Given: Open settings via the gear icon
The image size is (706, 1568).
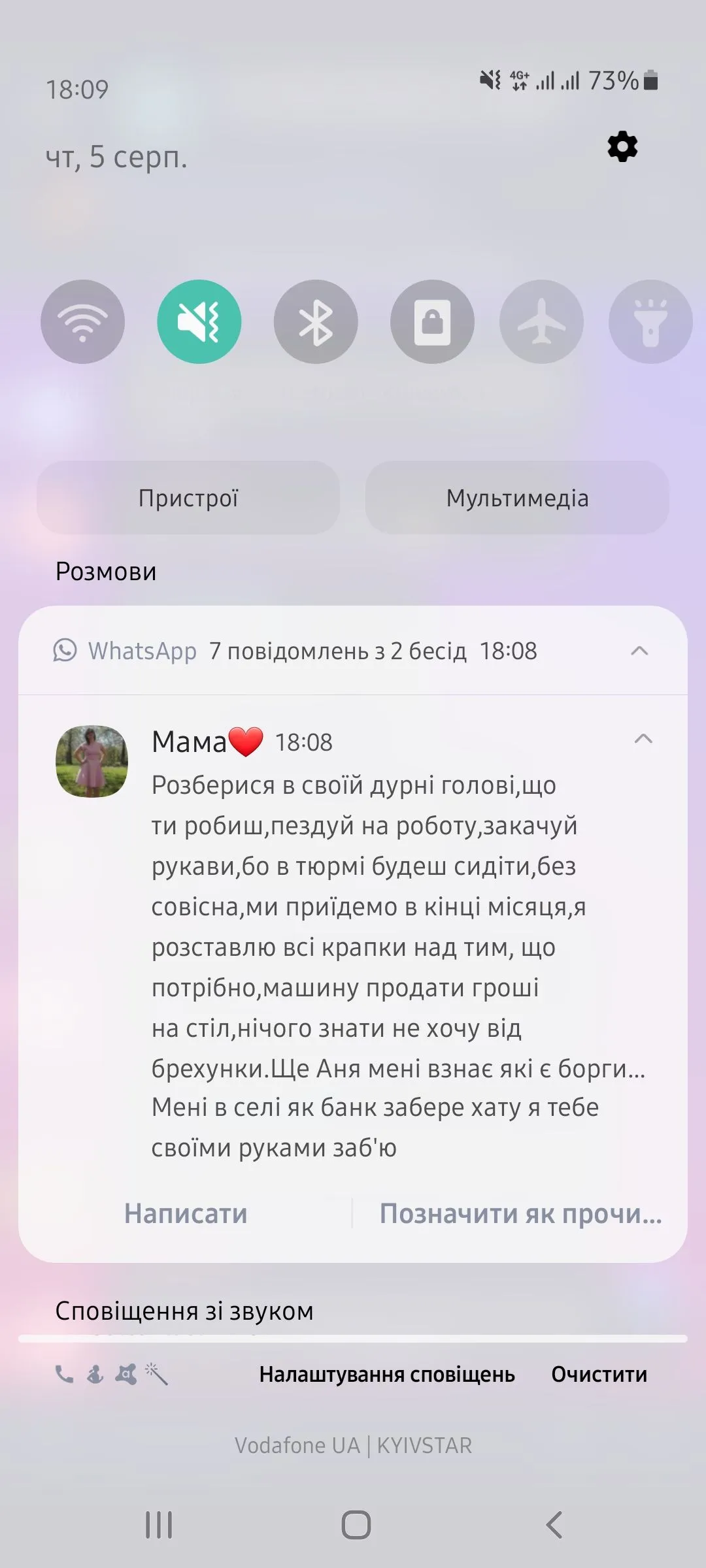Looking at the screenshot, I should 622,146.
